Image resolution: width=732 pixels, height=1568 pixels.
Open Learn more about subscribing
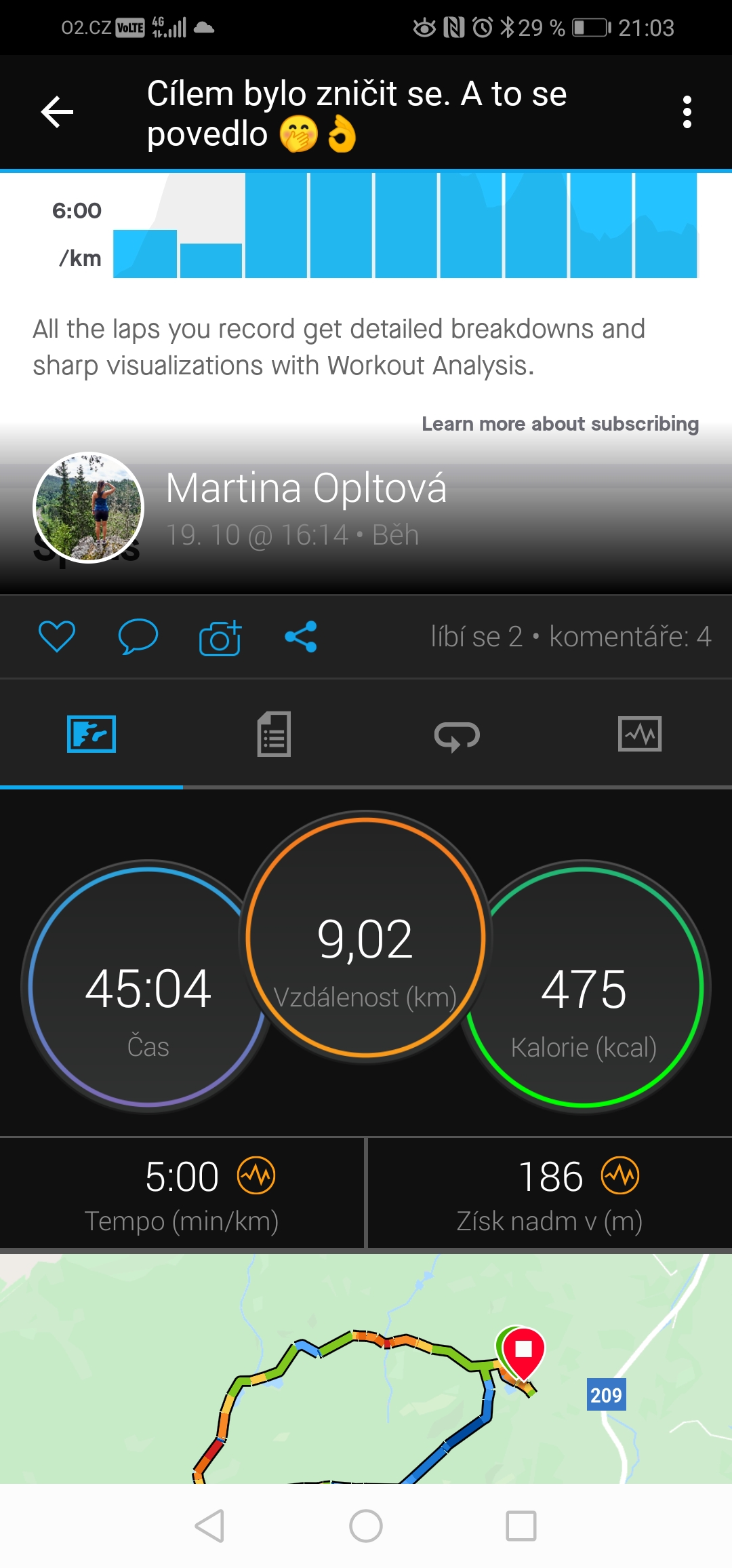(560, 424)
